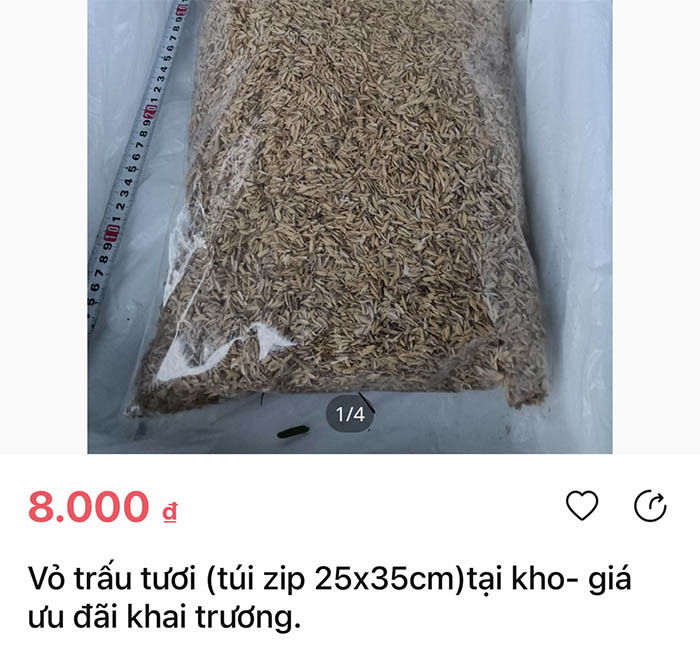Share this product listing
Viewport: 700px width, 645px height.
pyautogui.click(x=651, y=507)
